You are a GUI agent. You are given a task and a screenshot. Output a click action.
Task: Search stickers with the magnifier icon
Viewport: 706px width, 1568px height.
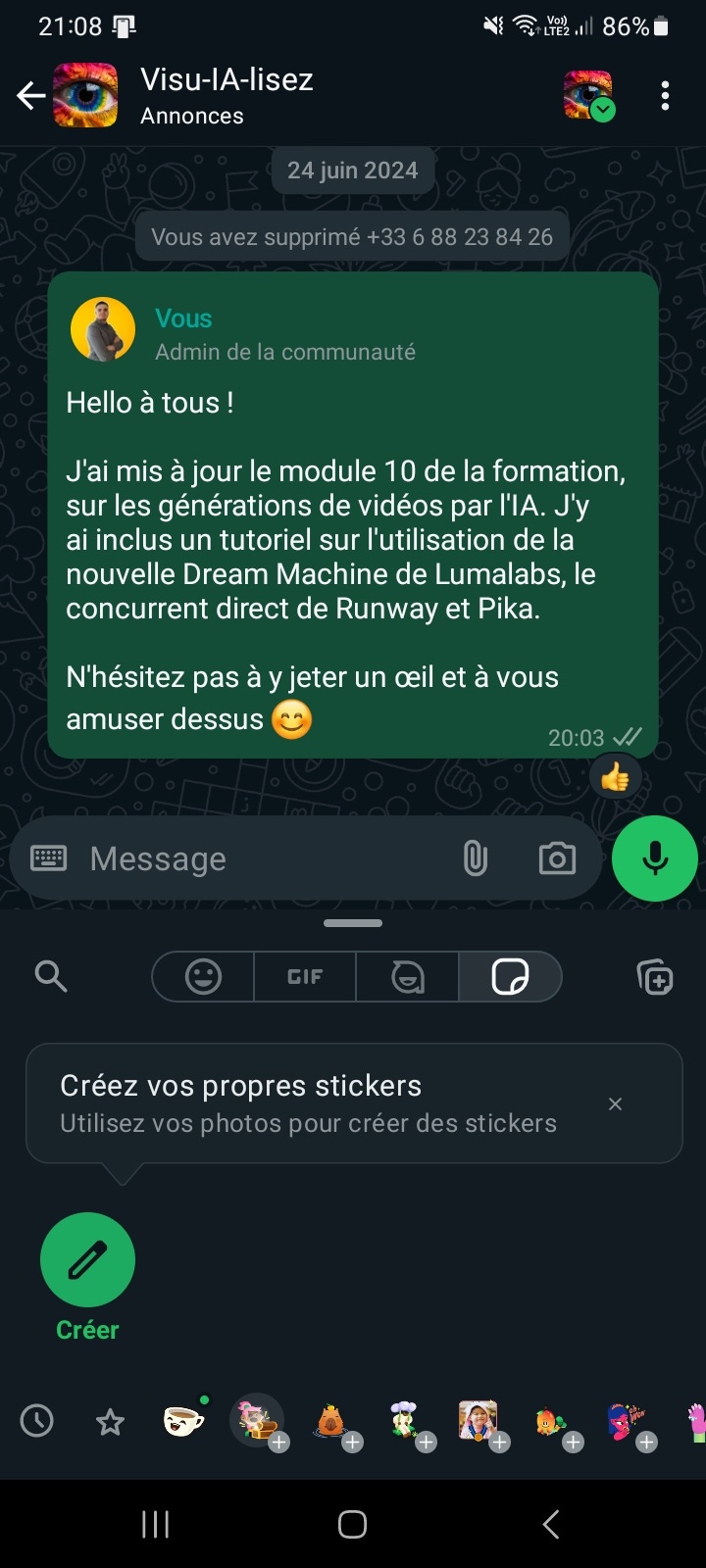click(x=50, y=976)
